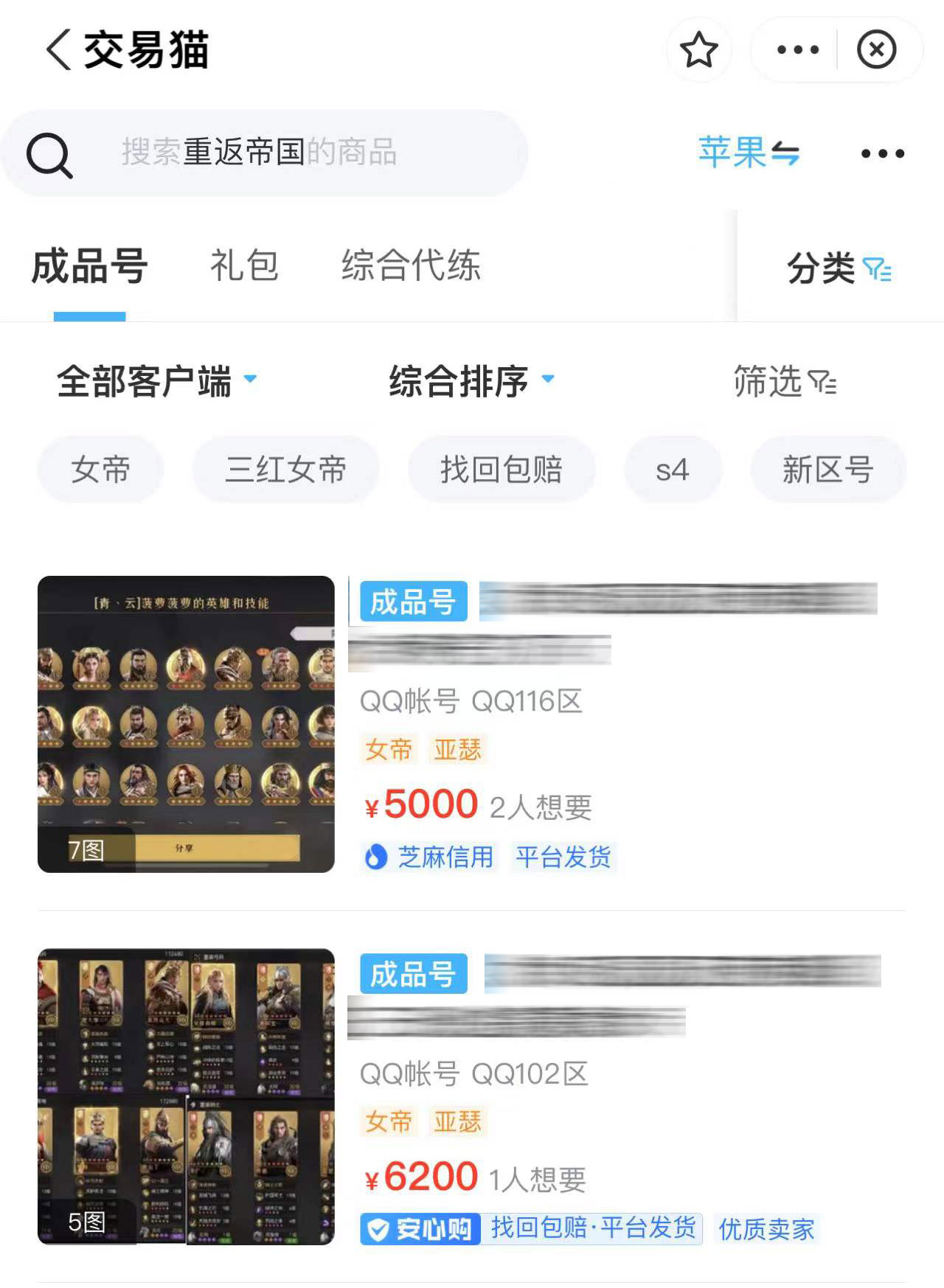Select the 新区号 chip
944x1288 pixels.
tap(827, 470)
